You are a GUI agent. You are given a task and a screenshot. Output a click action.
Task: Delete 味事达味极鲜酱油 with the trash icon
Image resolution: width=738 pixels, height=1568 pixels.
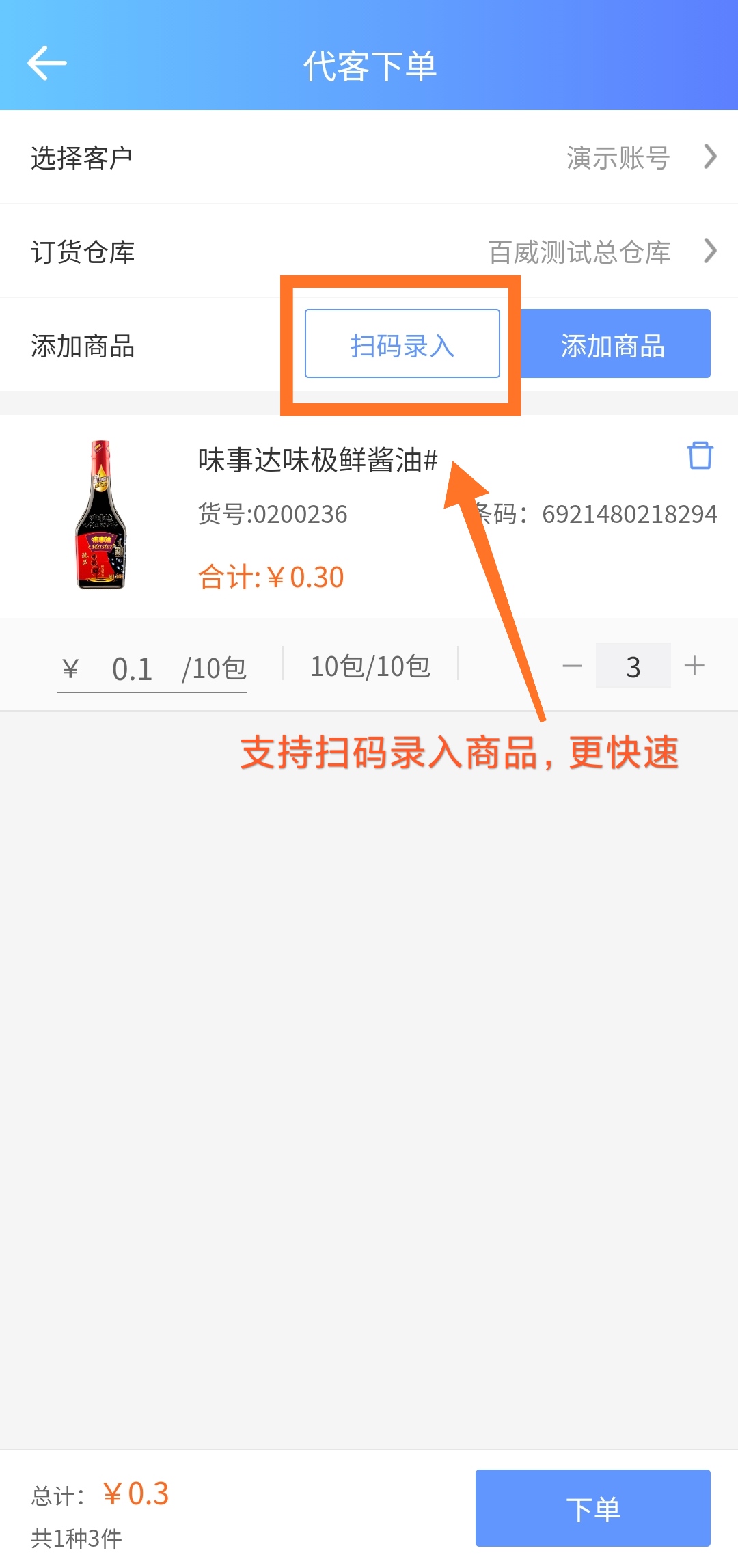[700, 455]
